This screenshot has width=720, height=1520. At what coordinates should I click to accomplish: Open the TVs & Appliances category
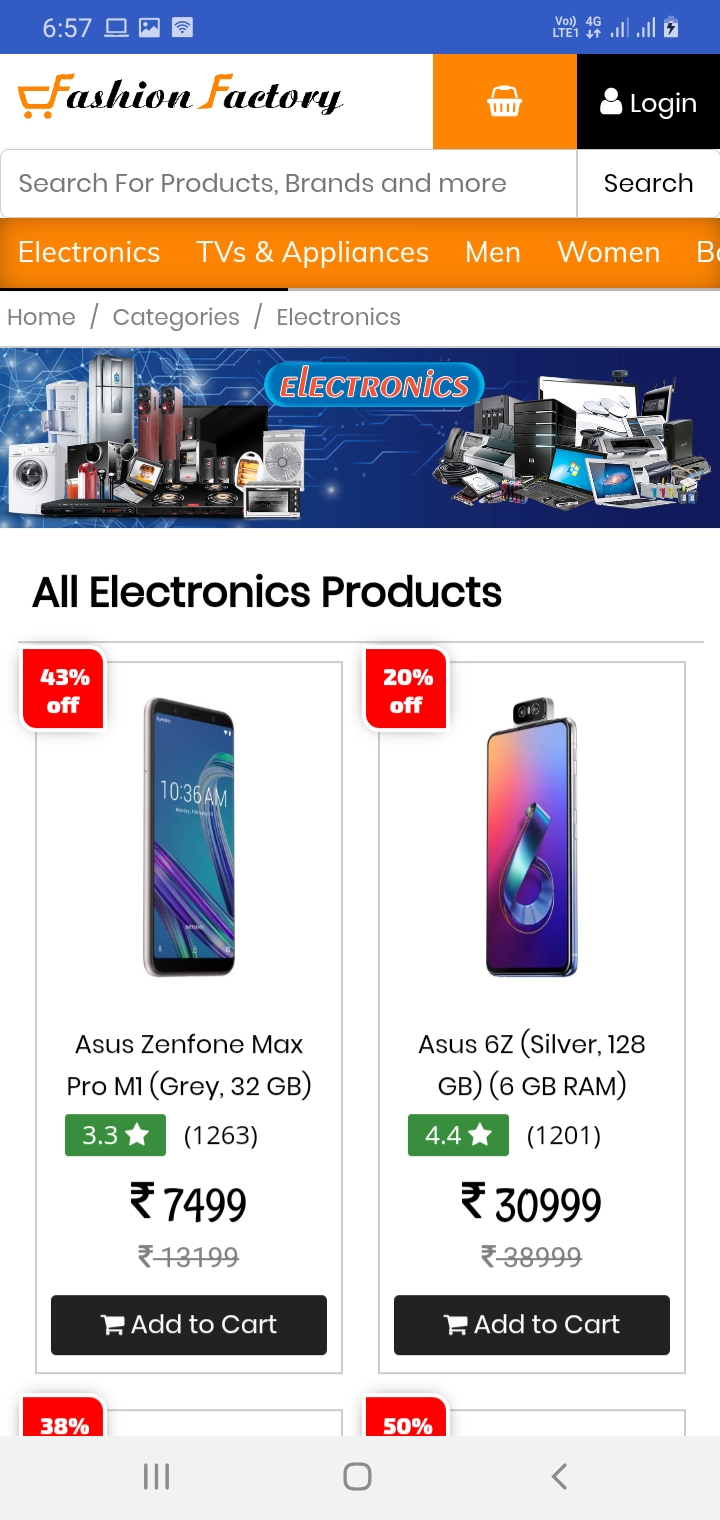tap(312, 252)
